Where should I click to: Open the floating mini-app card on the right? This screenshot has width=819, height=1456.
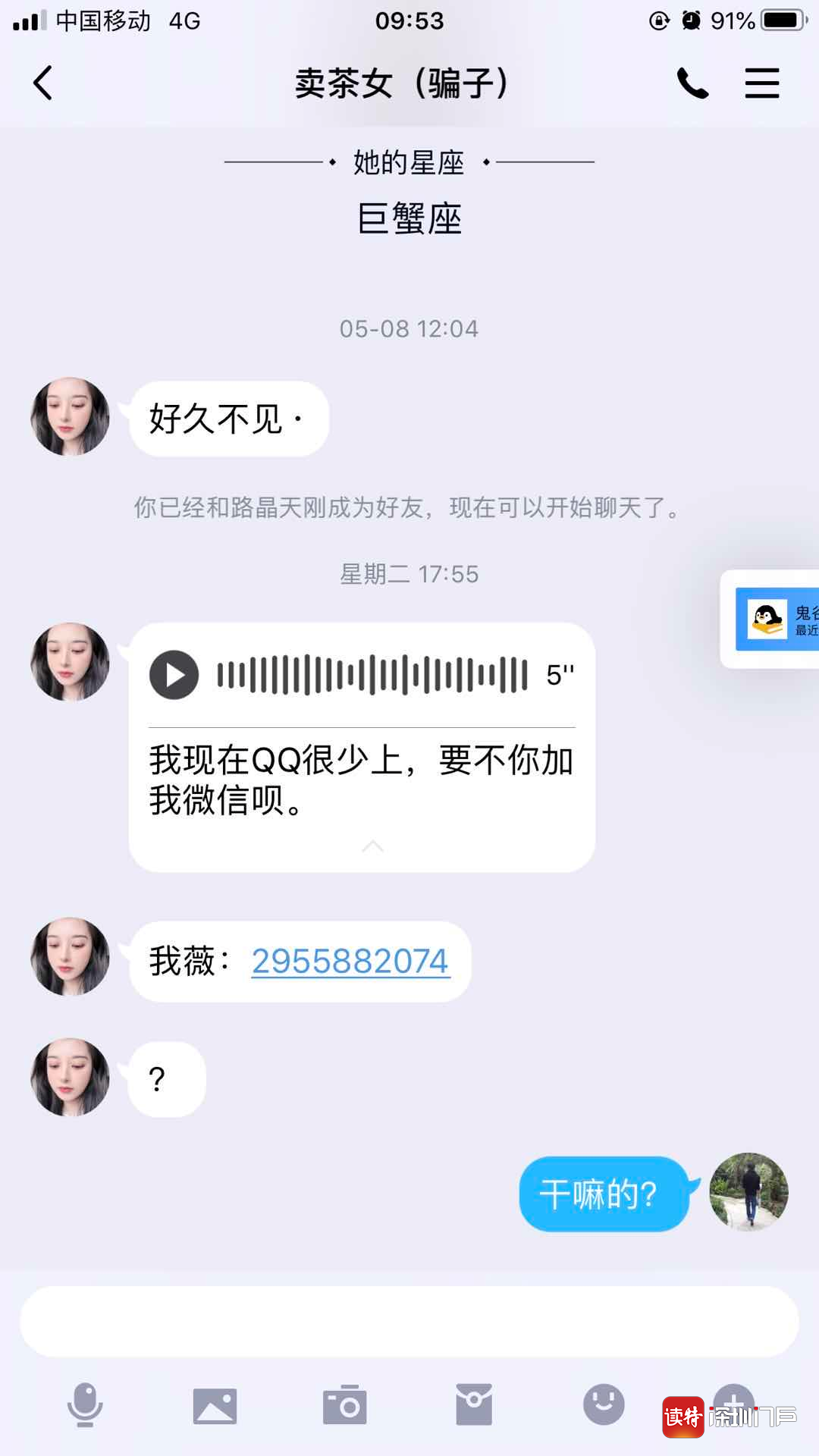[773, 619]
